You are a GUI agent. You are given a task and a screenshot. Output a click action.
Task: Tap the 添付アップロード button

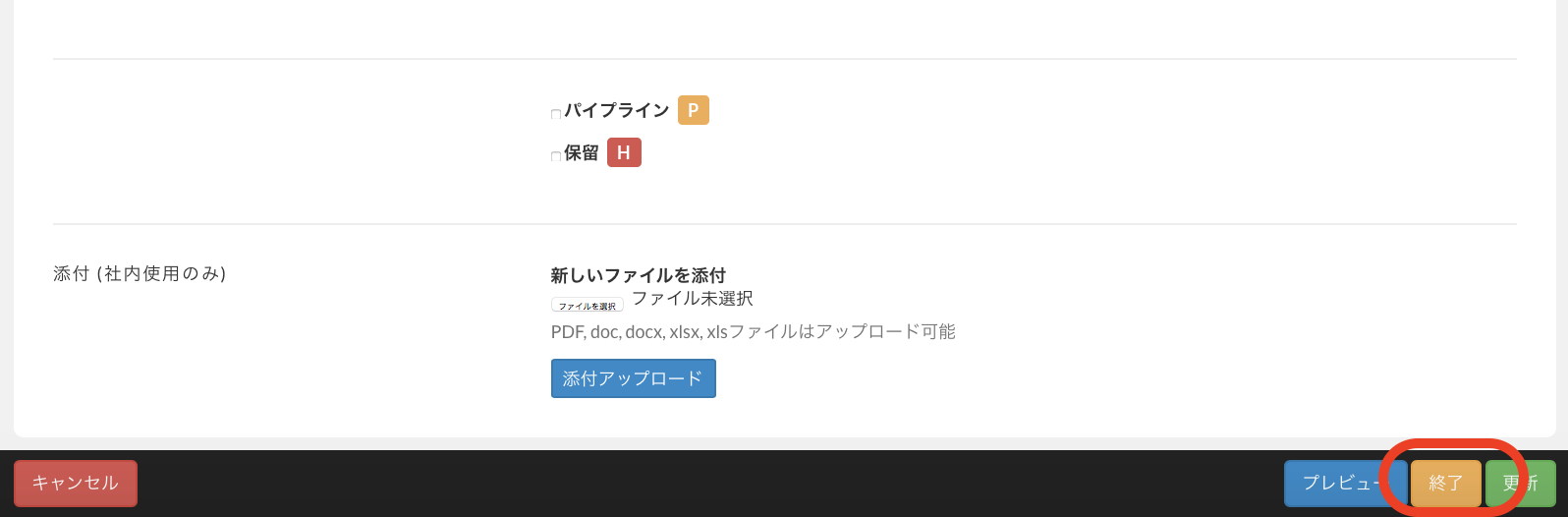[x=633, y=378]
